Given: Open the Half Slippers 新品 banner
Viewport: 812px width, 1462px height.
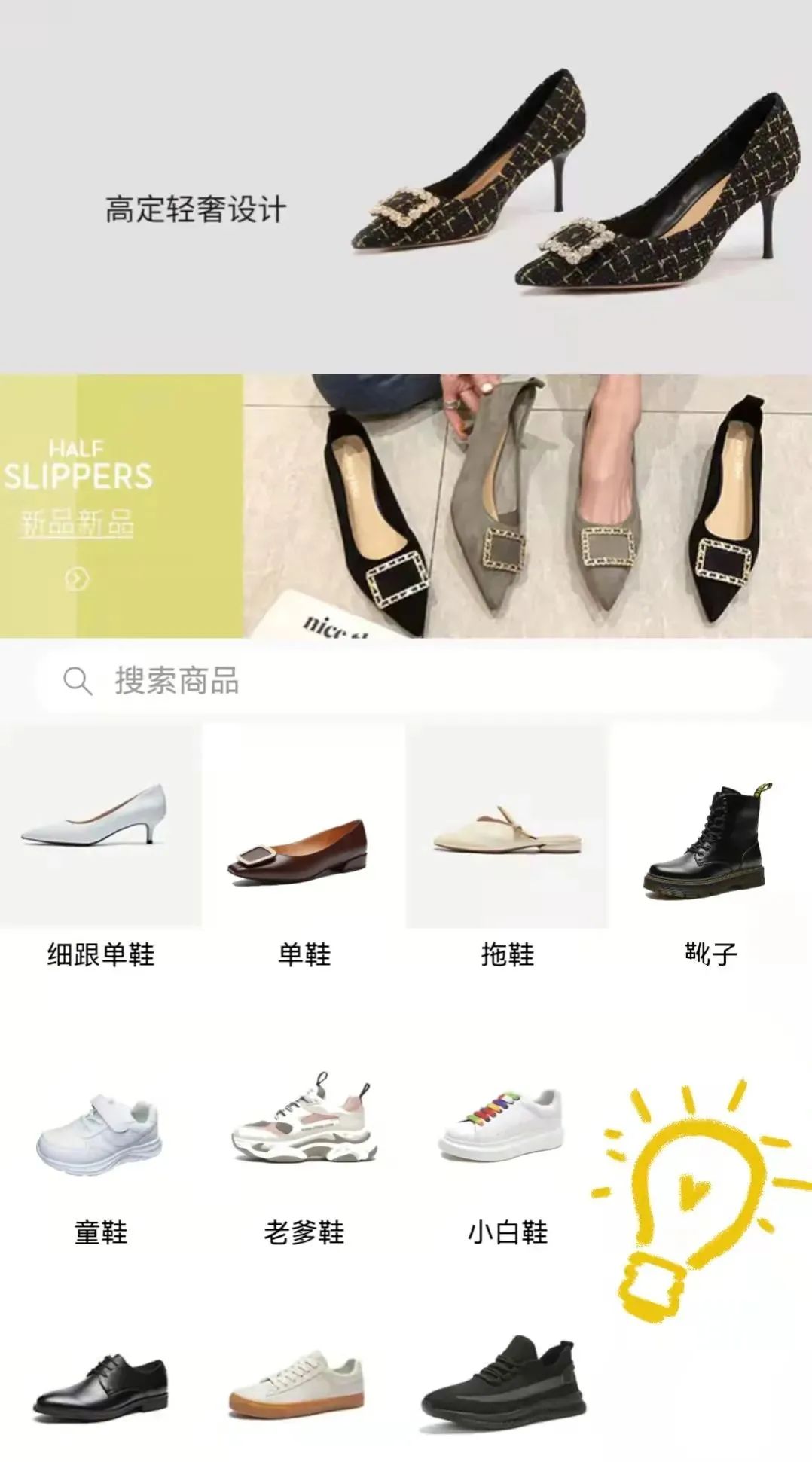Looking at the screenshot, I should click(x=407, y=506).
